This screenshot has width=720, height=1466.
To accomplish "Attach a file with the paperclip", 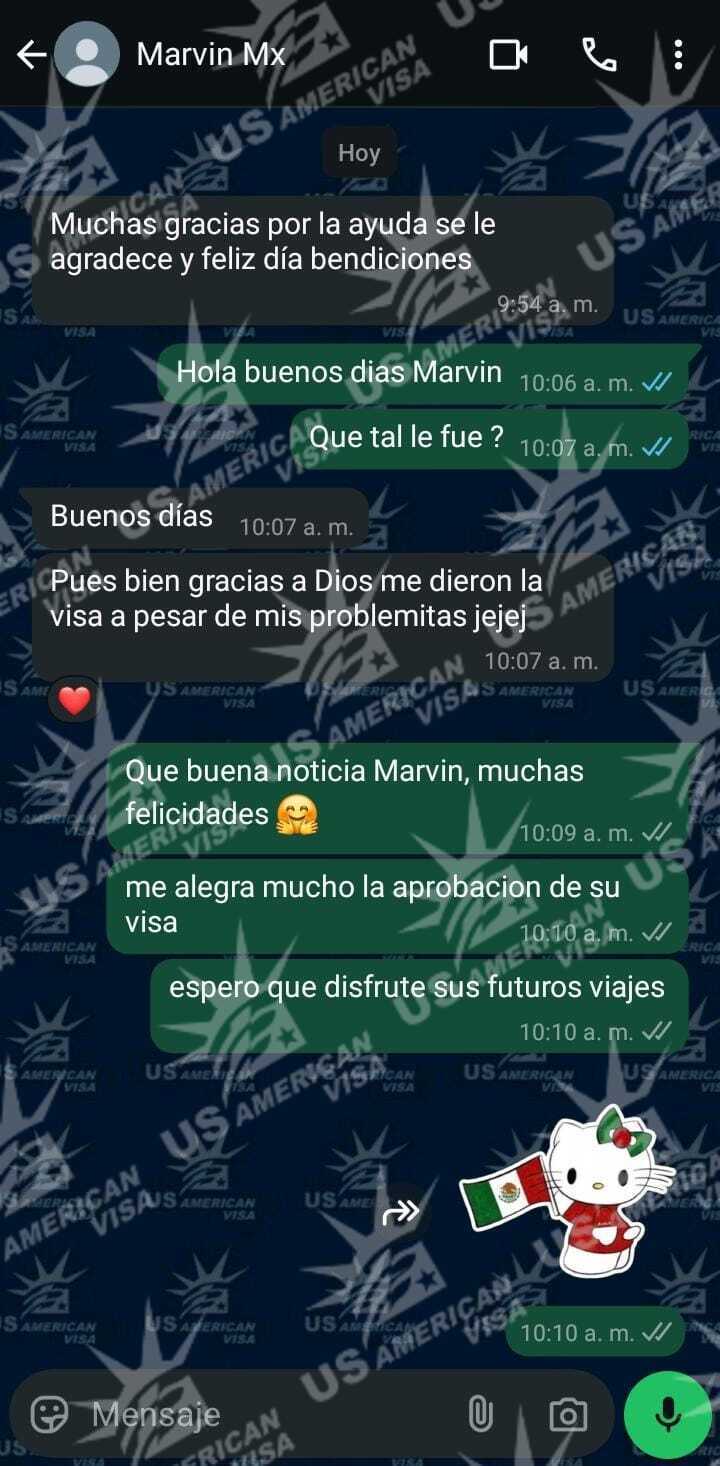I will coord(481,1413).
